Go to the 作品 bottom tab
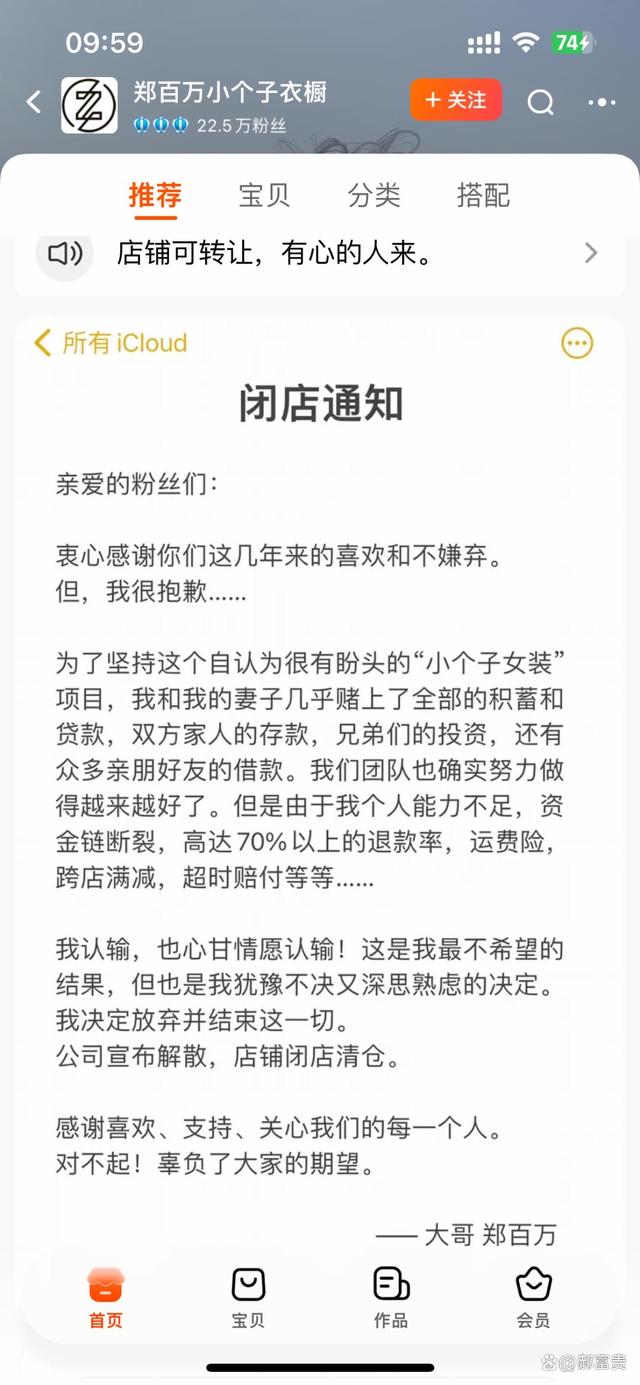 391,1298
